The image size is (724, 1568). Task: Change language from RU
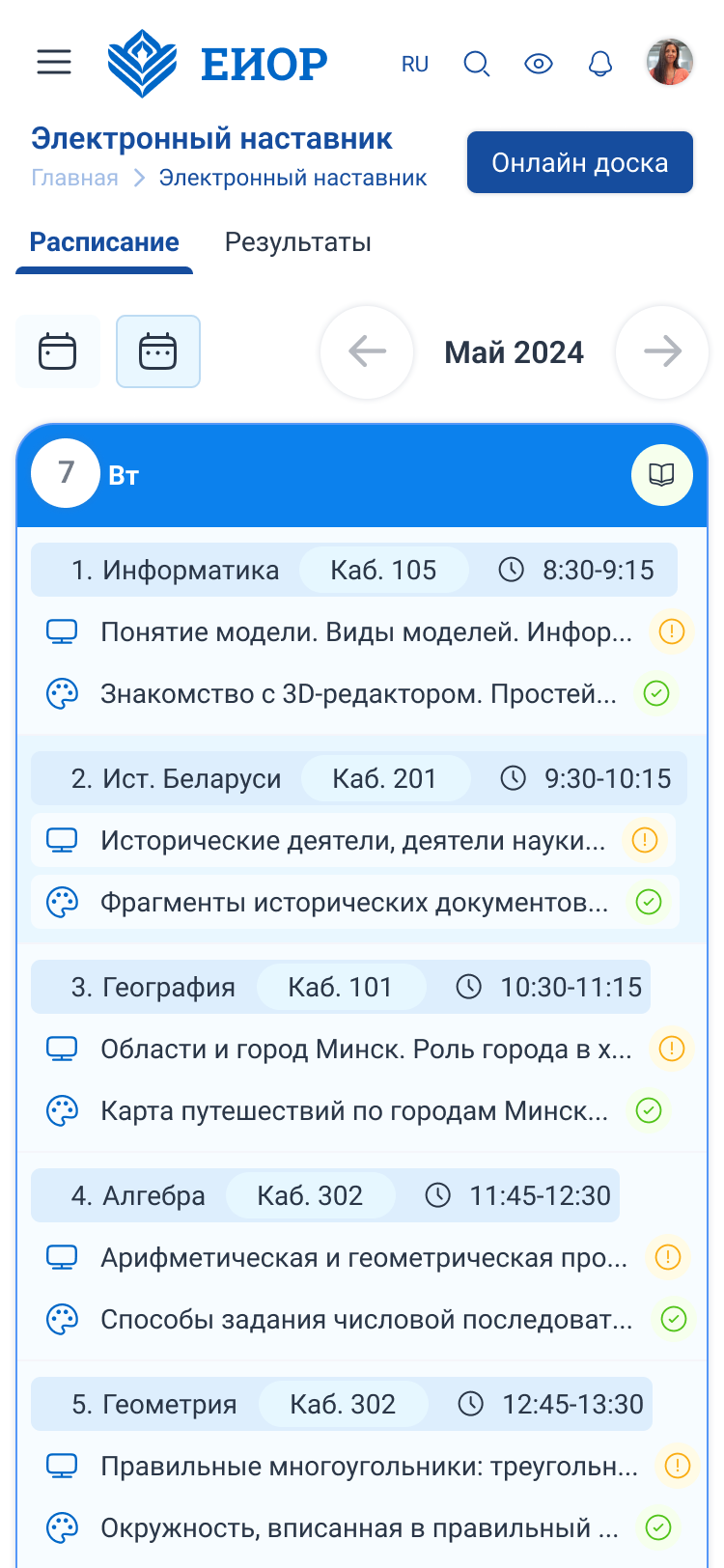[415, 64]
